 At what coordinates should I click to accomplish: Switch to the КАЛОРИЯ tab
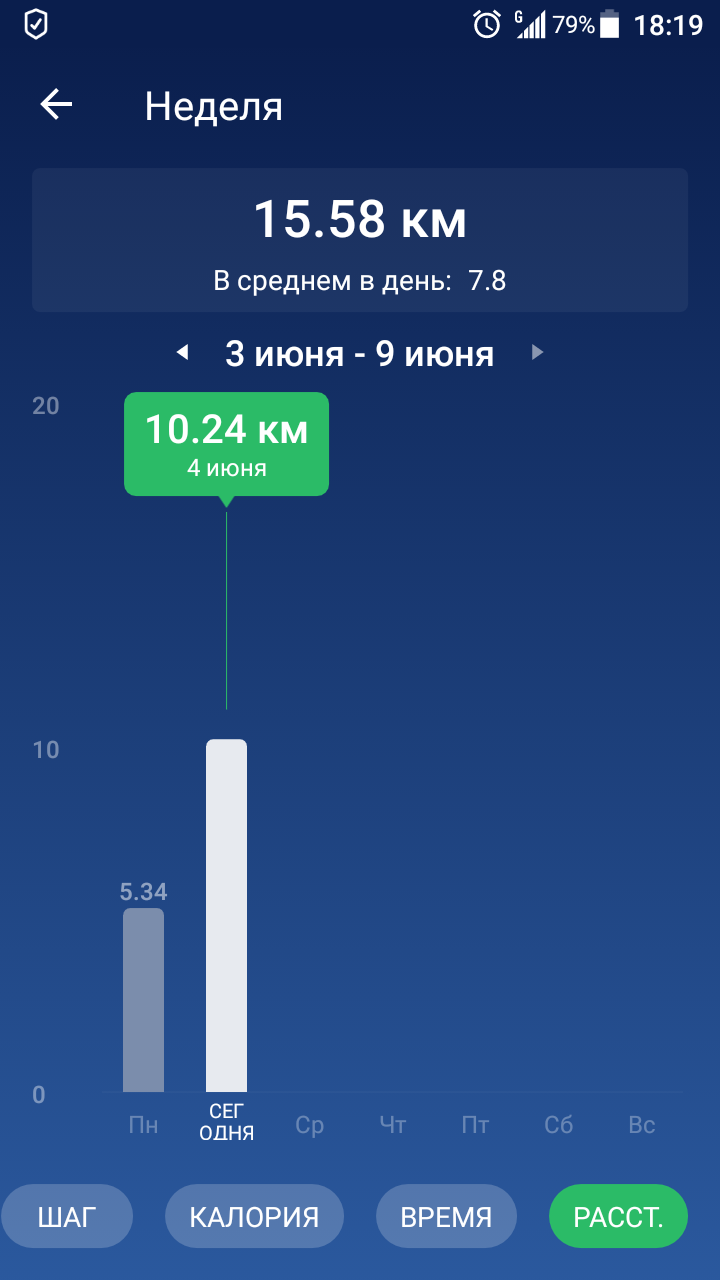[x=254, y=1216]
